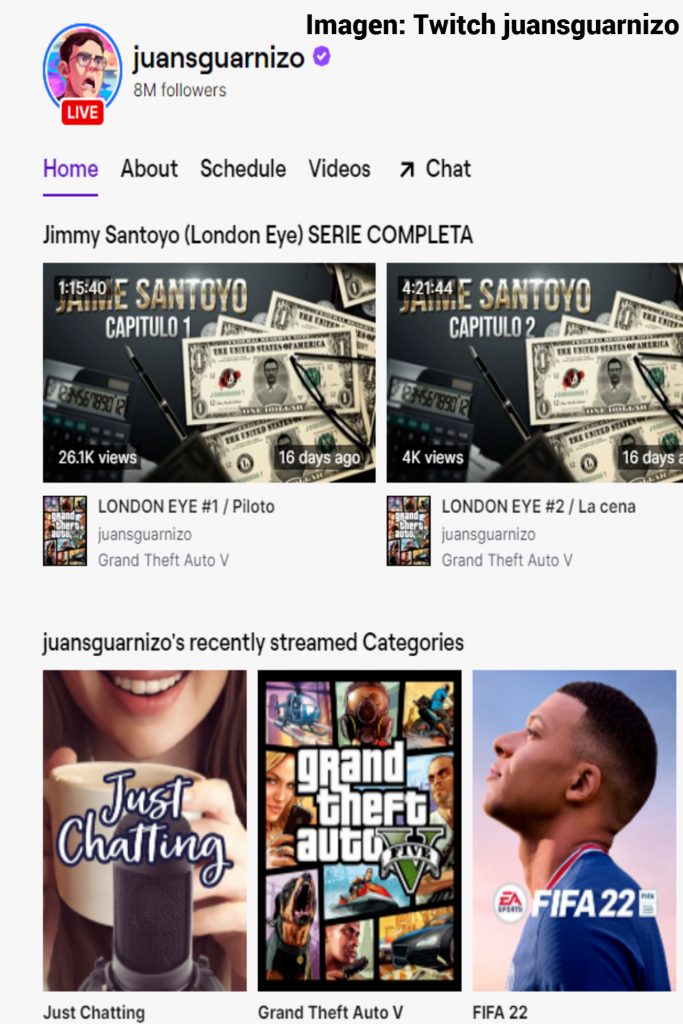Open the LONDON EYE #1 / Piloto title
The height and width of the screenshot is (1024, 683).
(x=186, y=507)
